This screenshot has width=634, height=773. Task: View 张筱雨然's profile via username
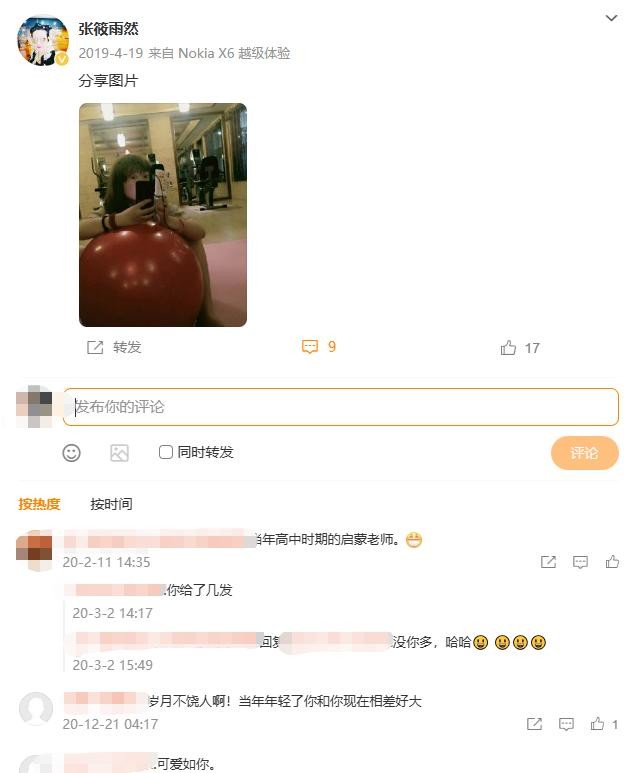pos(108,30)
